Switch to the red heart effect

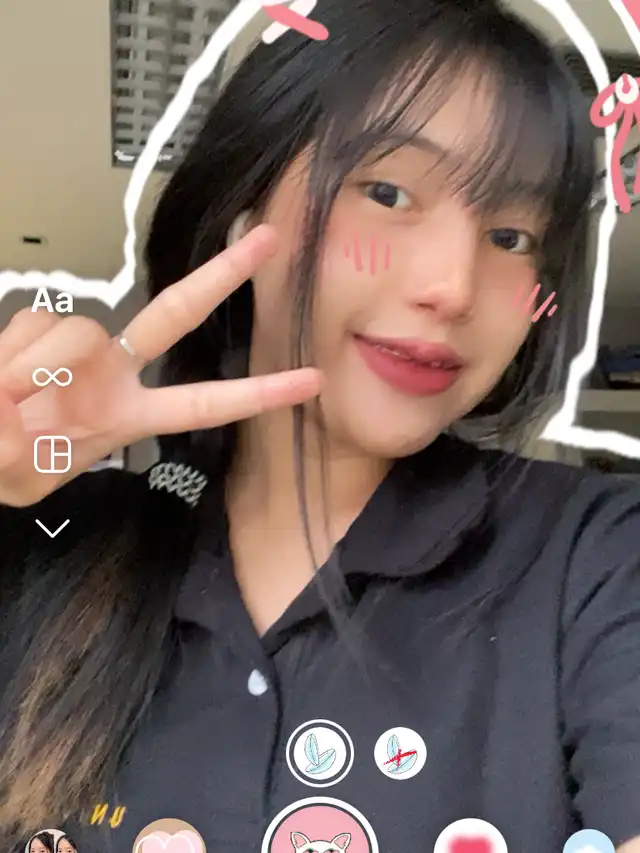point(470,838)
